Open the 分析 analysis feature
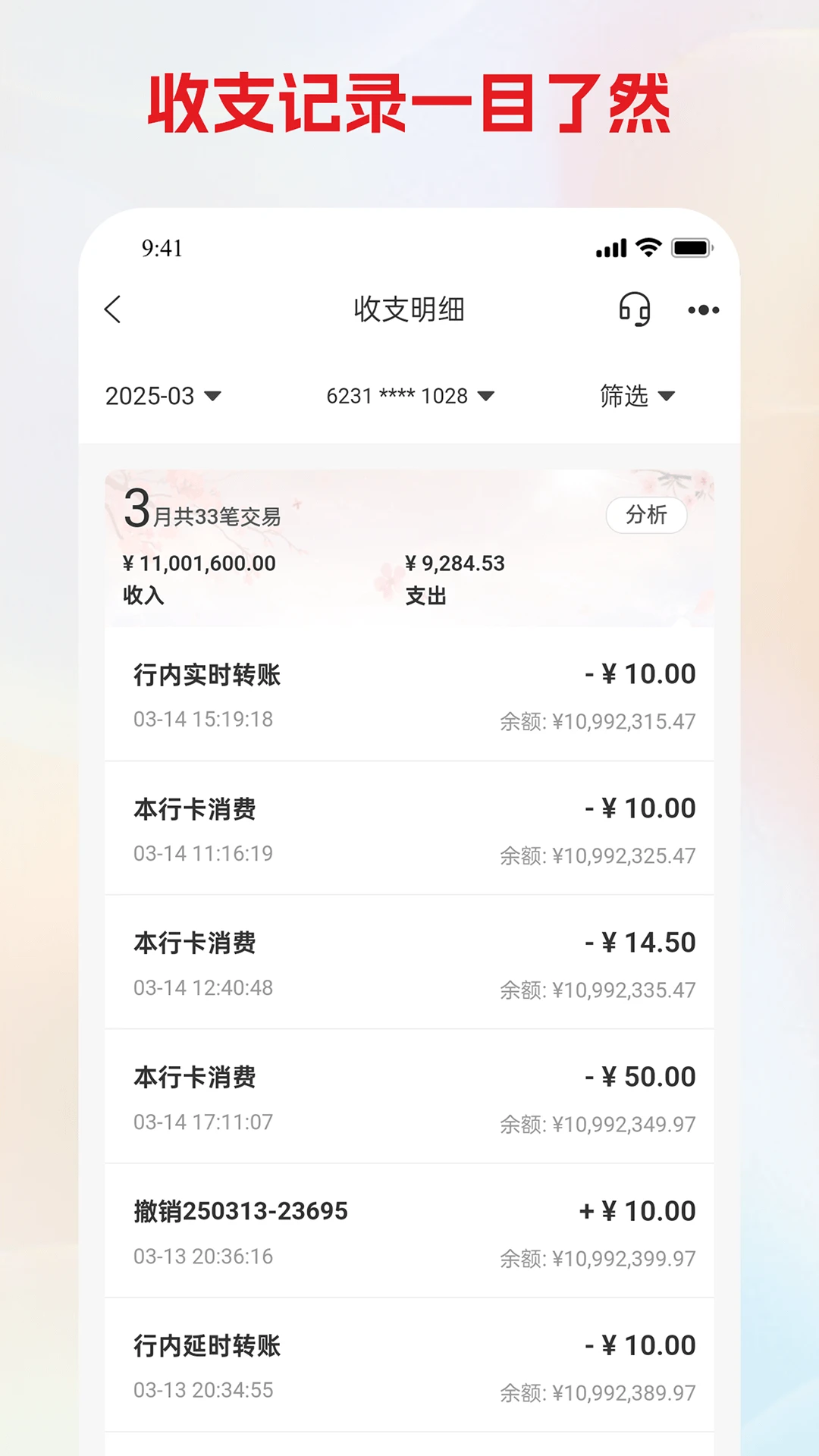Viewport: 819px width, 1456px height. point(647,515)
